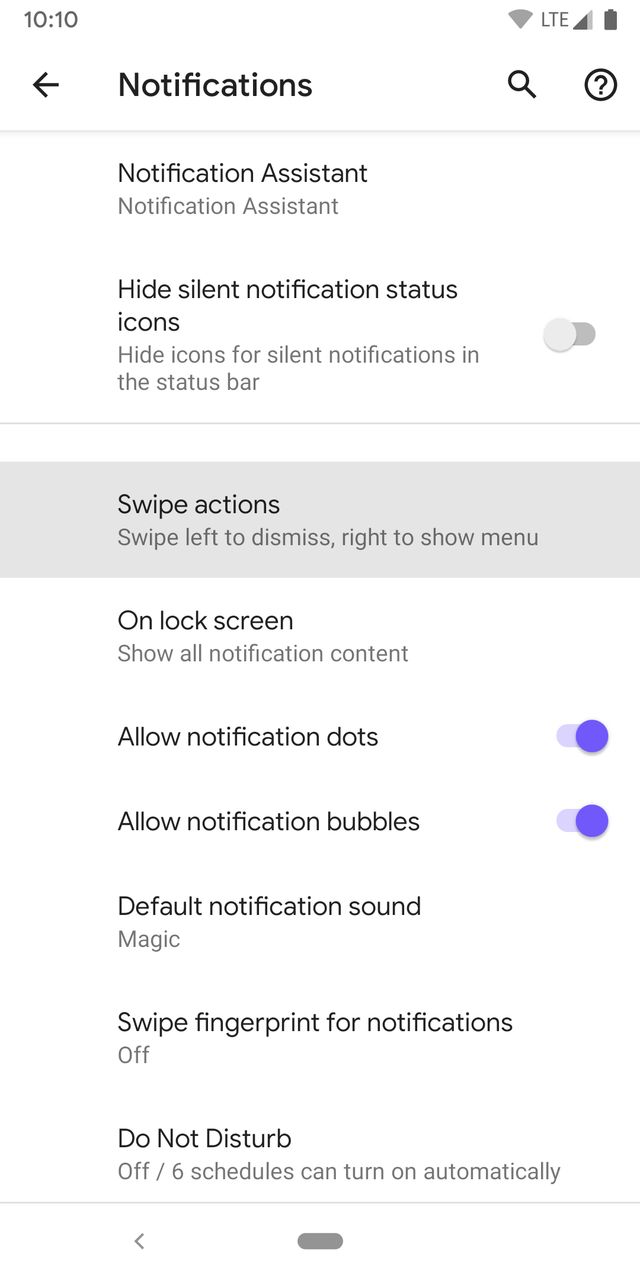The width and height of the screenshot is (640, 1280).
Task: Search settings with the magnifier icon
Action: [x=522, y=86]
